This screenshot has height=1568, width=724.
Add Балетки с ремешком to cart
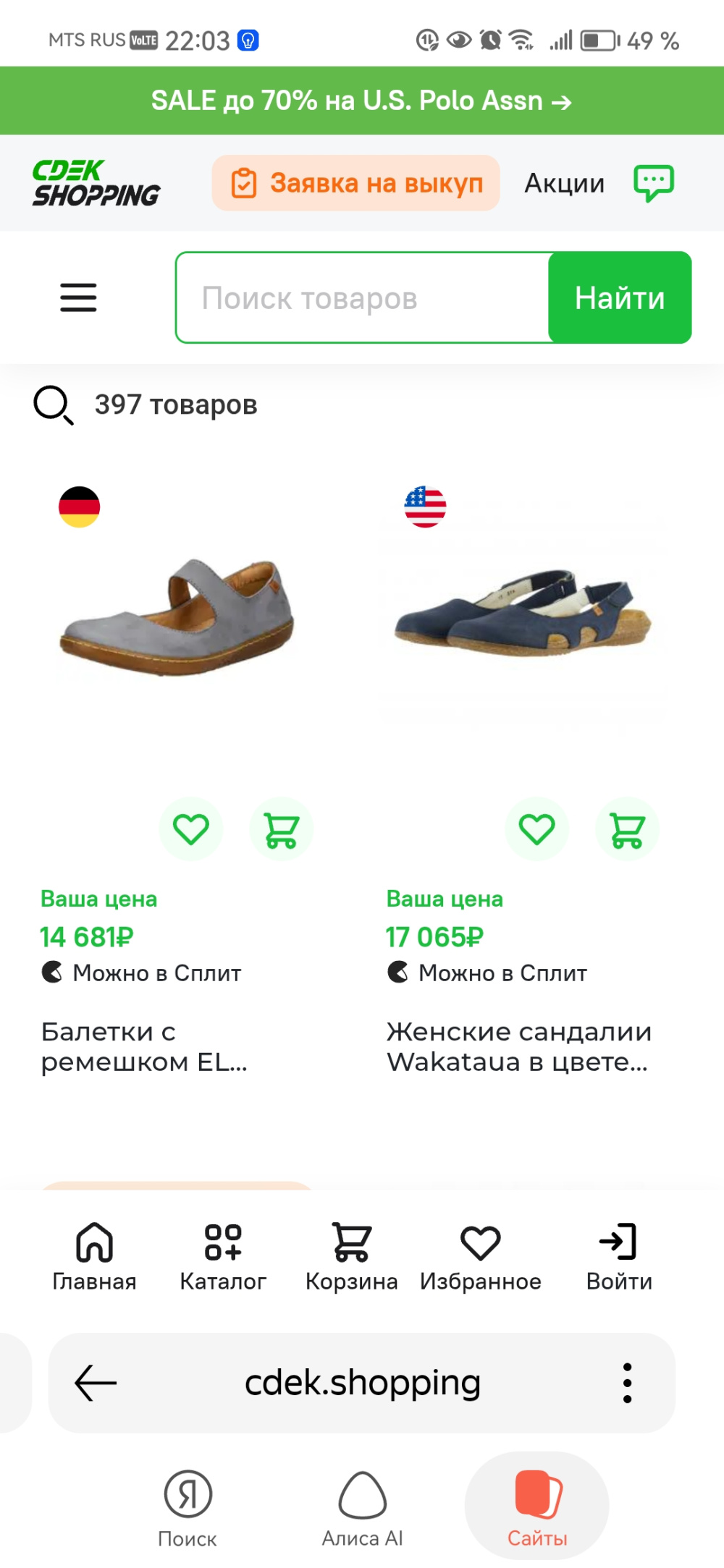281,829
